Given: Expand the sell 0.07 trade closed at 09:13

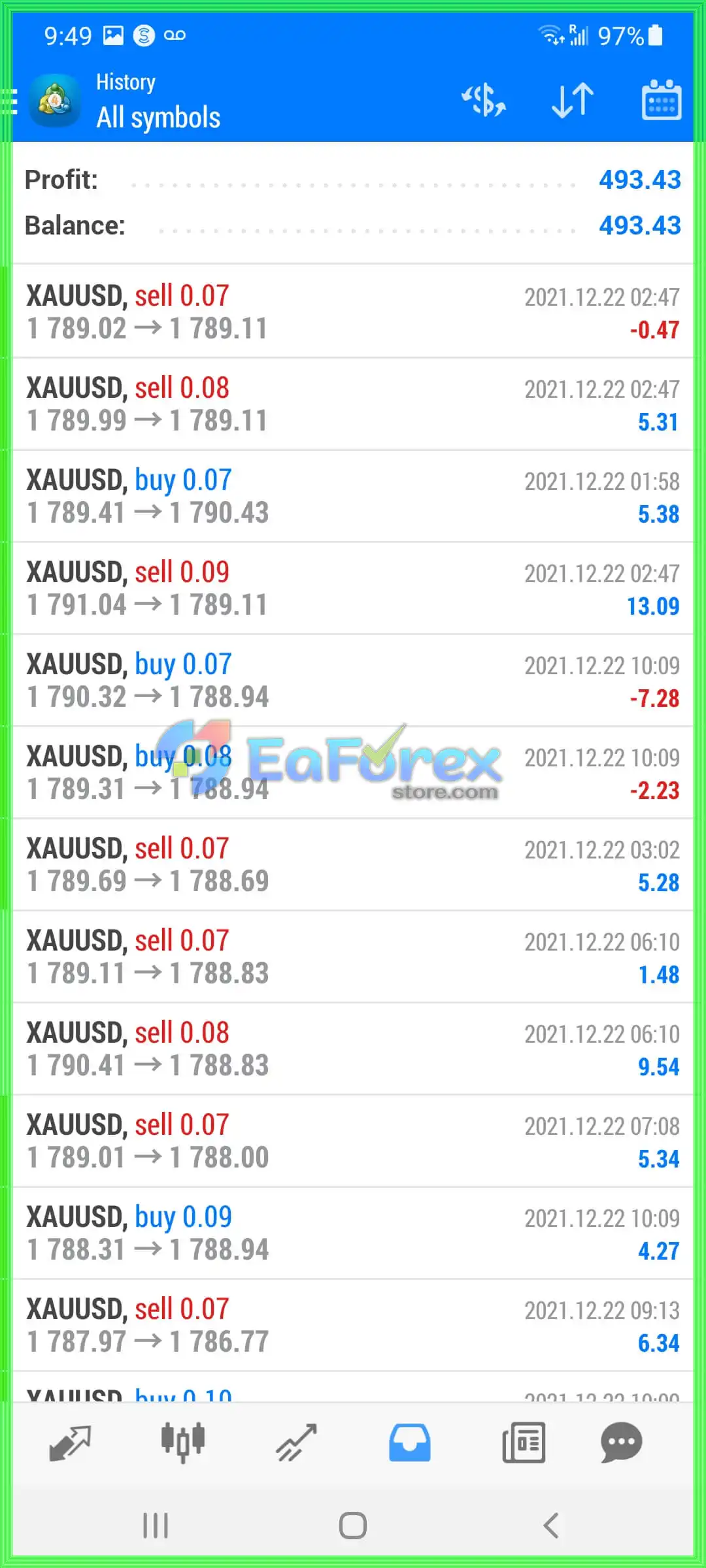Looking at the screenshot, I should coord(353,1325).
